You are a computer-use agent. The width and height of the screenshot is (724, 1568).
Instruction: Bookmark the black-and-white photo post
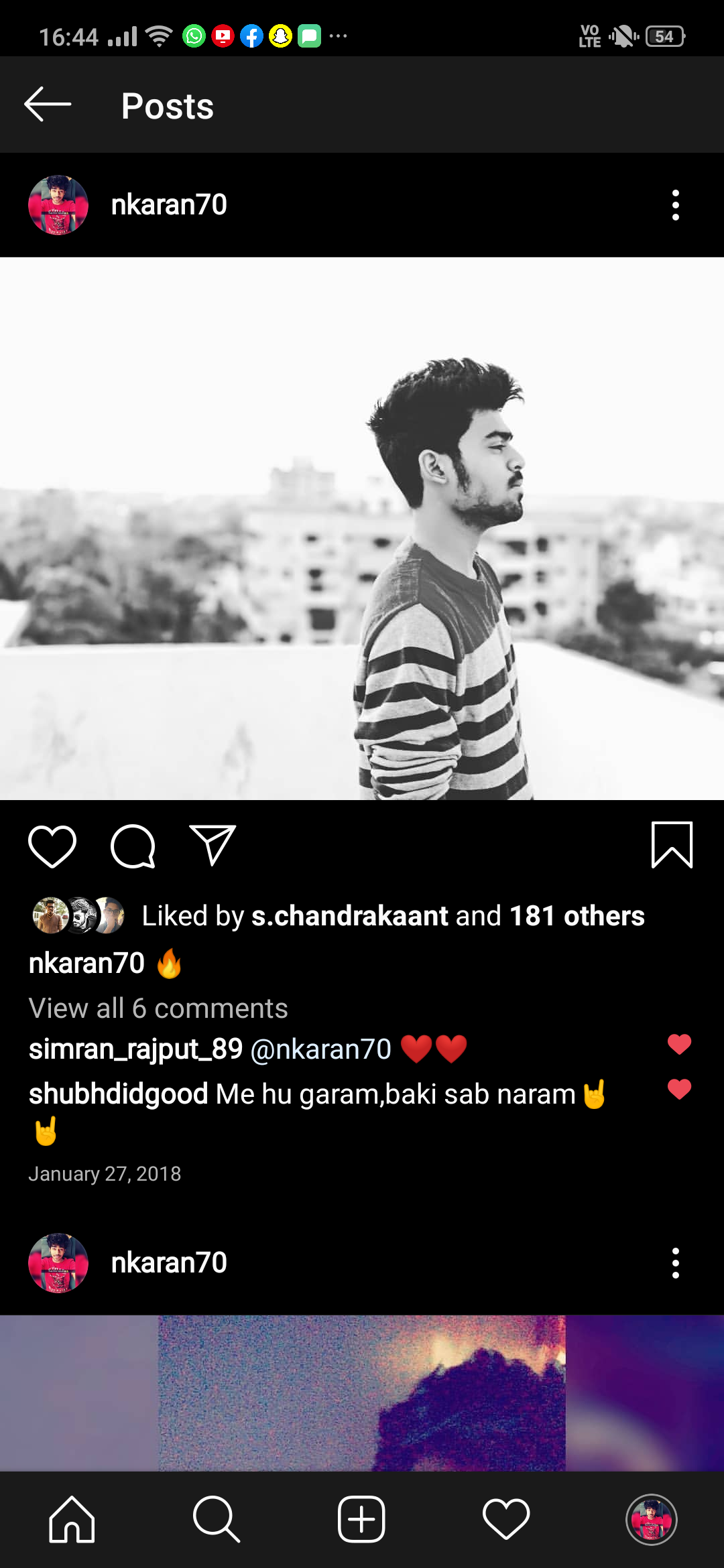click(672, 845)
